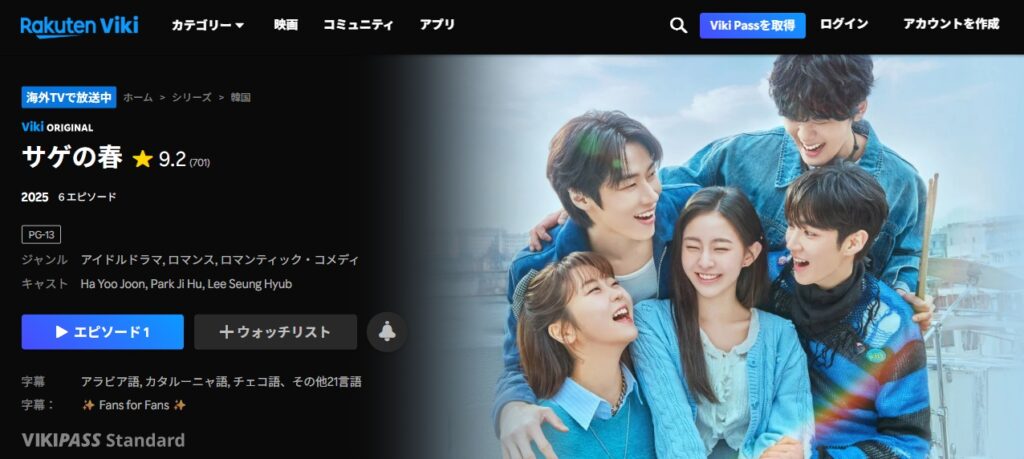The width and height of the screenshot is (1024, 459).
Task: Open 韓国 breadcrumb link
Action: pos(240,97)
